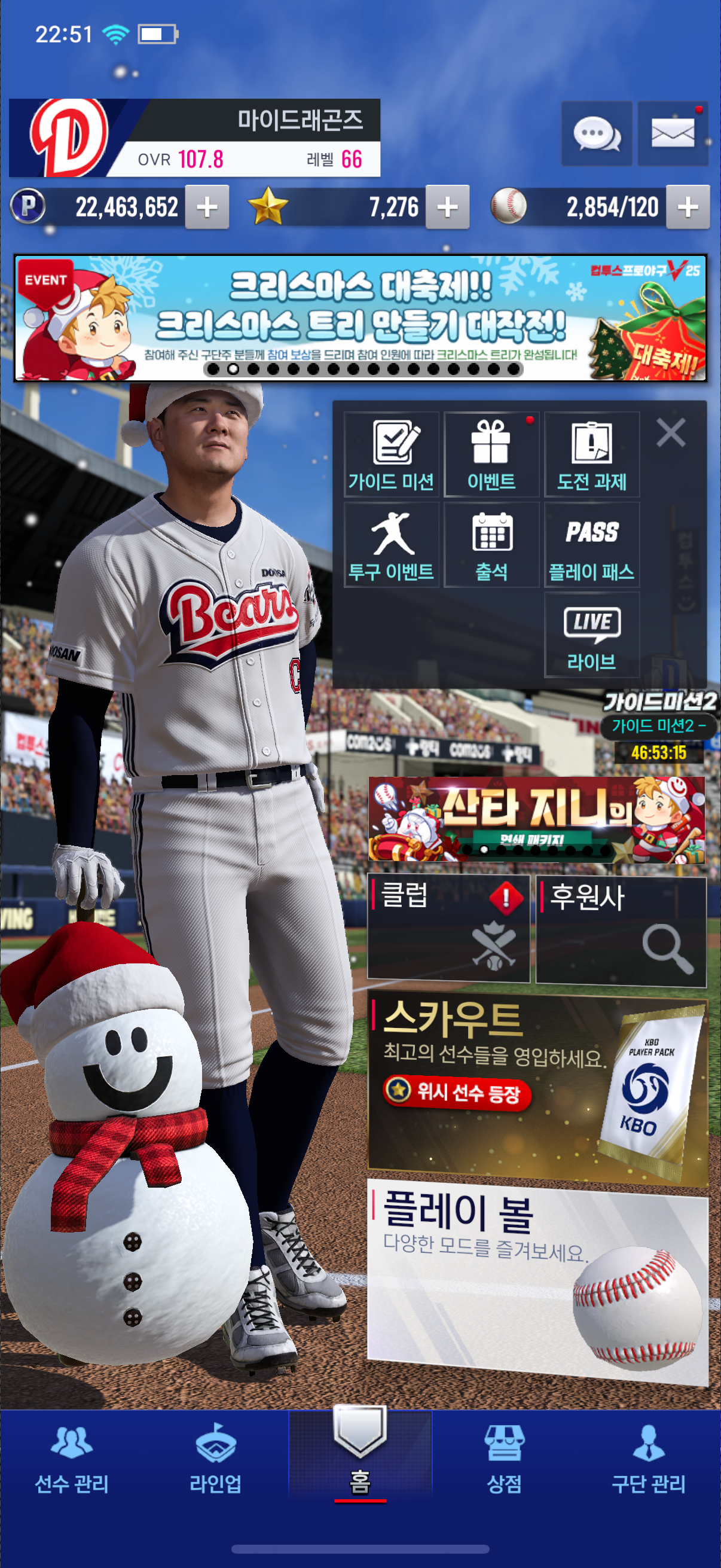Open 플레이 볼 game modes

pos(537,1282)
